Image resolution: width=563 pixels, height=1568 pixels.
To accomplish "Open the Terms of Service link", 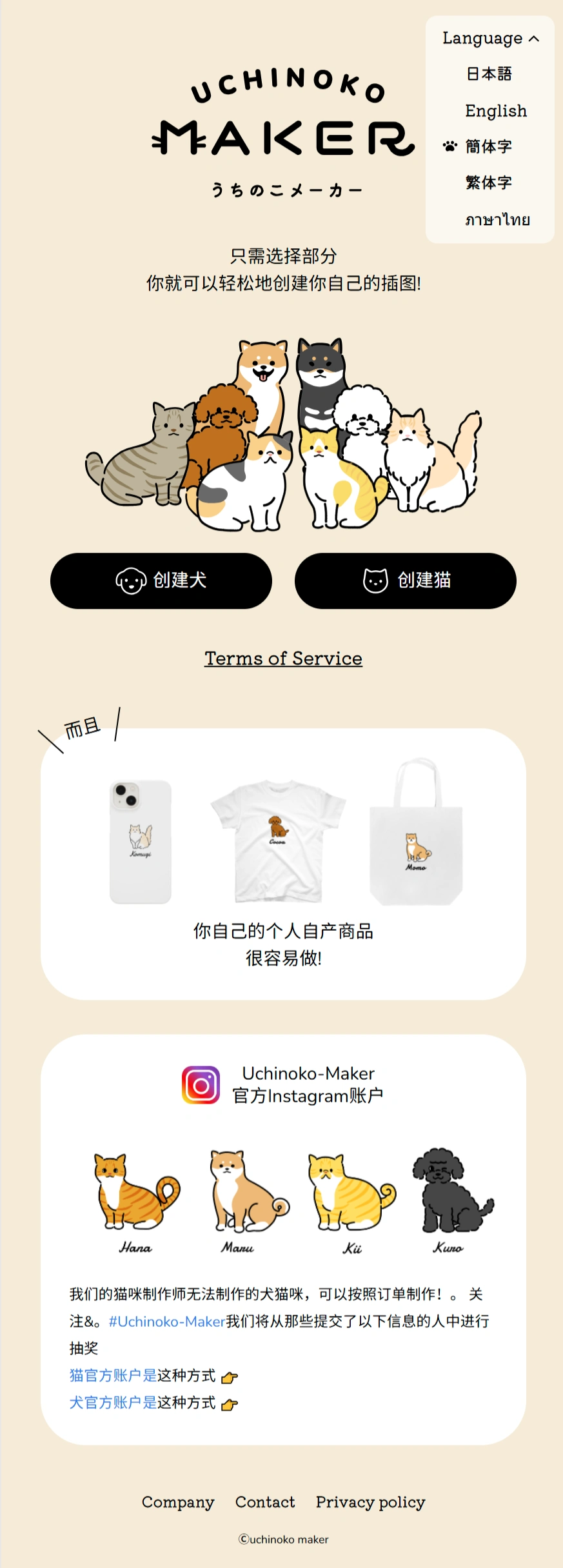I will coord(283,659).
